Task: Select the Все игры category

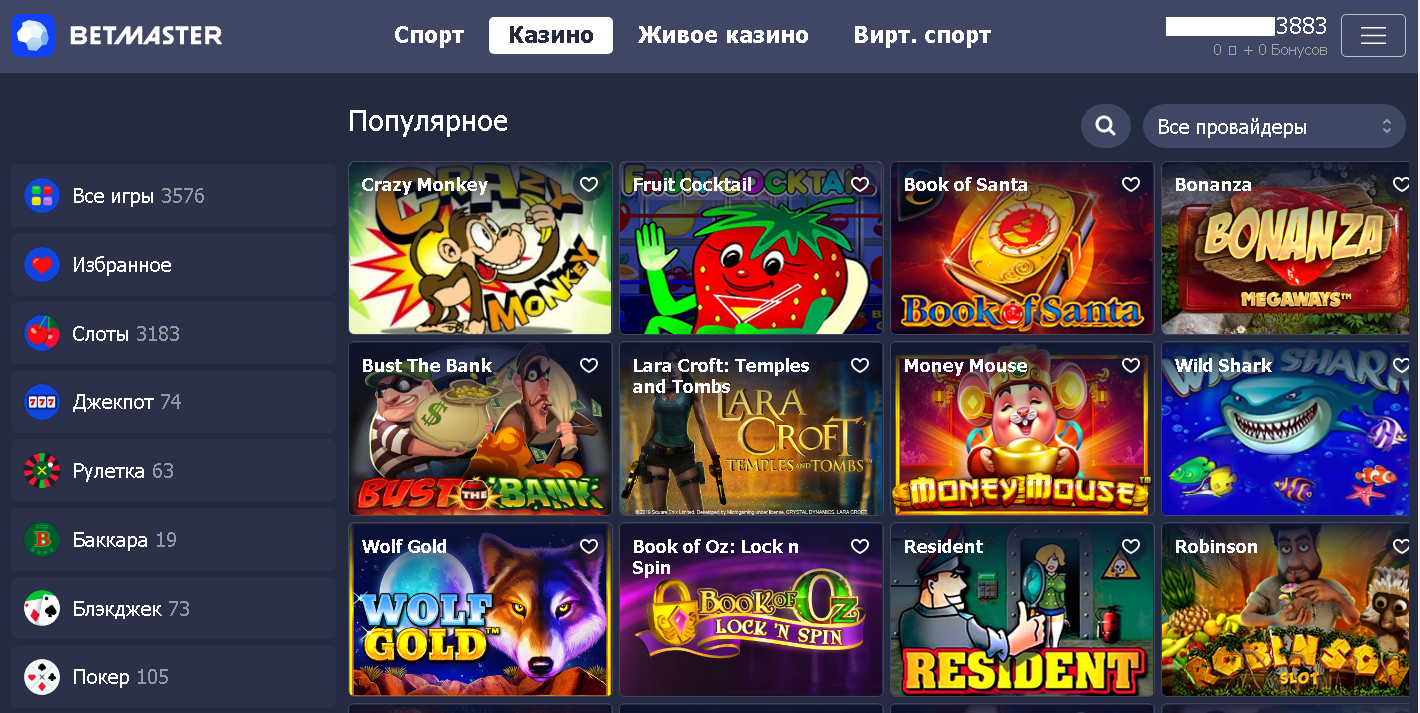Action: tap(173, 196)
